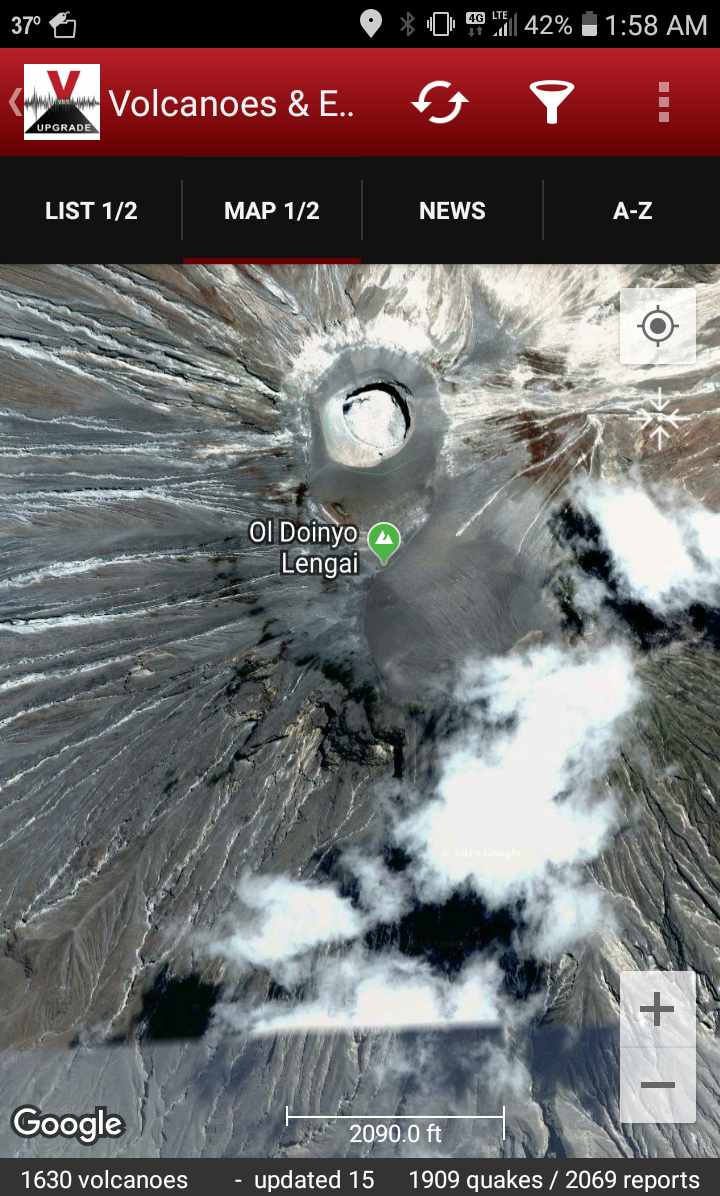Select the Ol Doinyo Lengai volcano marker

[x=383, y=542]
